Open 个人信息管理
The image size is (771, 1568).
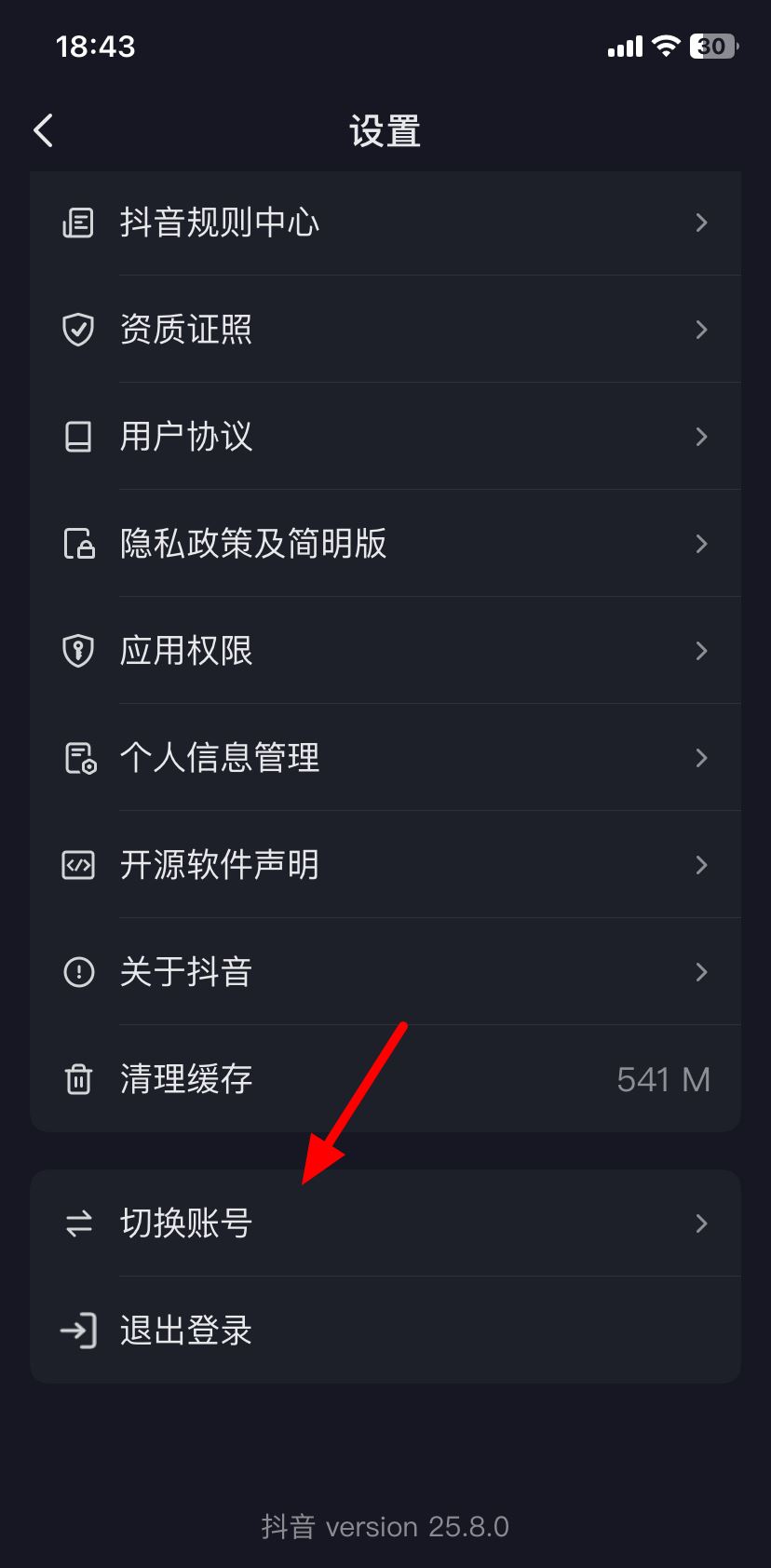[x=385, y=758]
